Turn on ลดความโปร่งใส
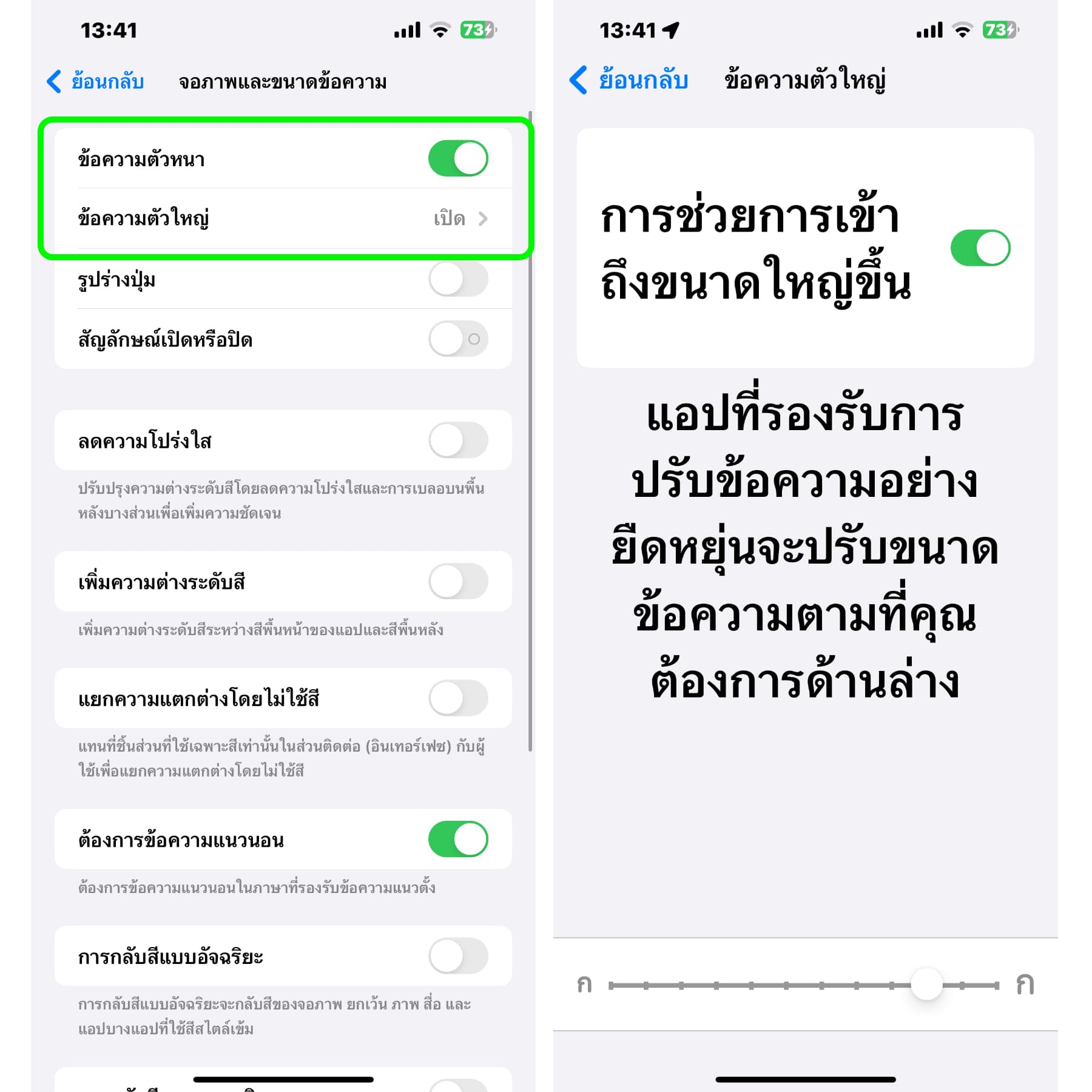 click(458, 440)
